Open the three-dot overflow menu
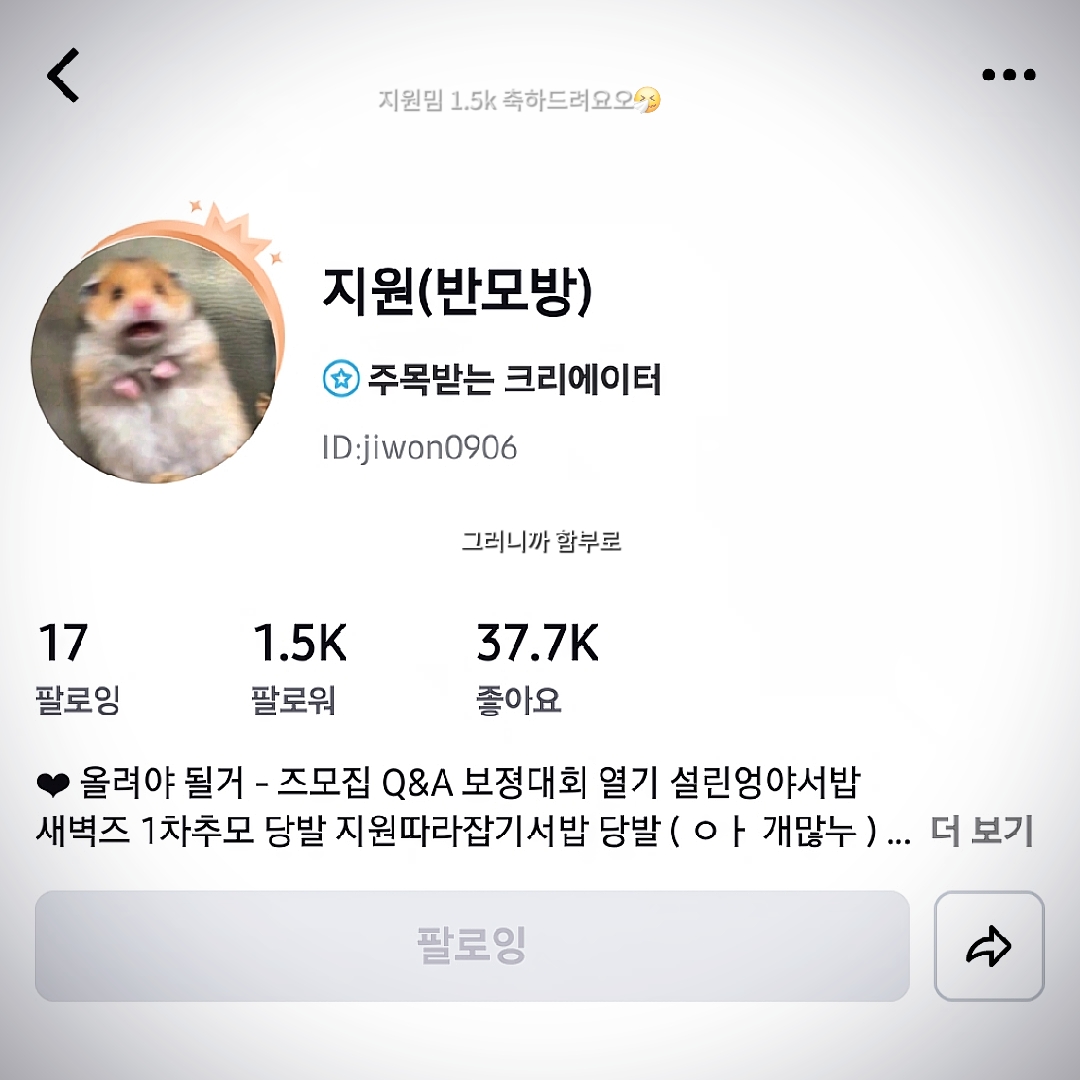This screenshot has height=1080, width=1080. pos(1008,74)
